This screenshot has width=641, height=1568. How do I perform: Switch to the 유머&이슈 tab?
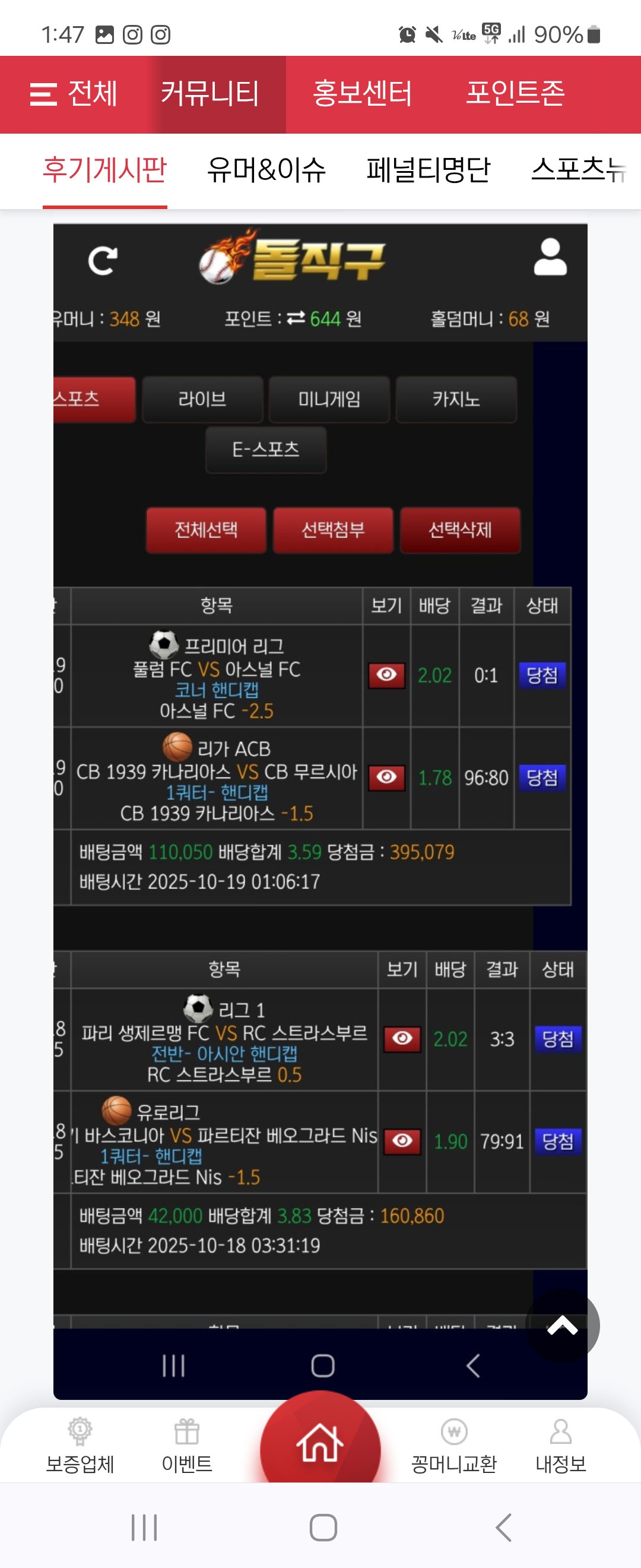click(266, 170)
